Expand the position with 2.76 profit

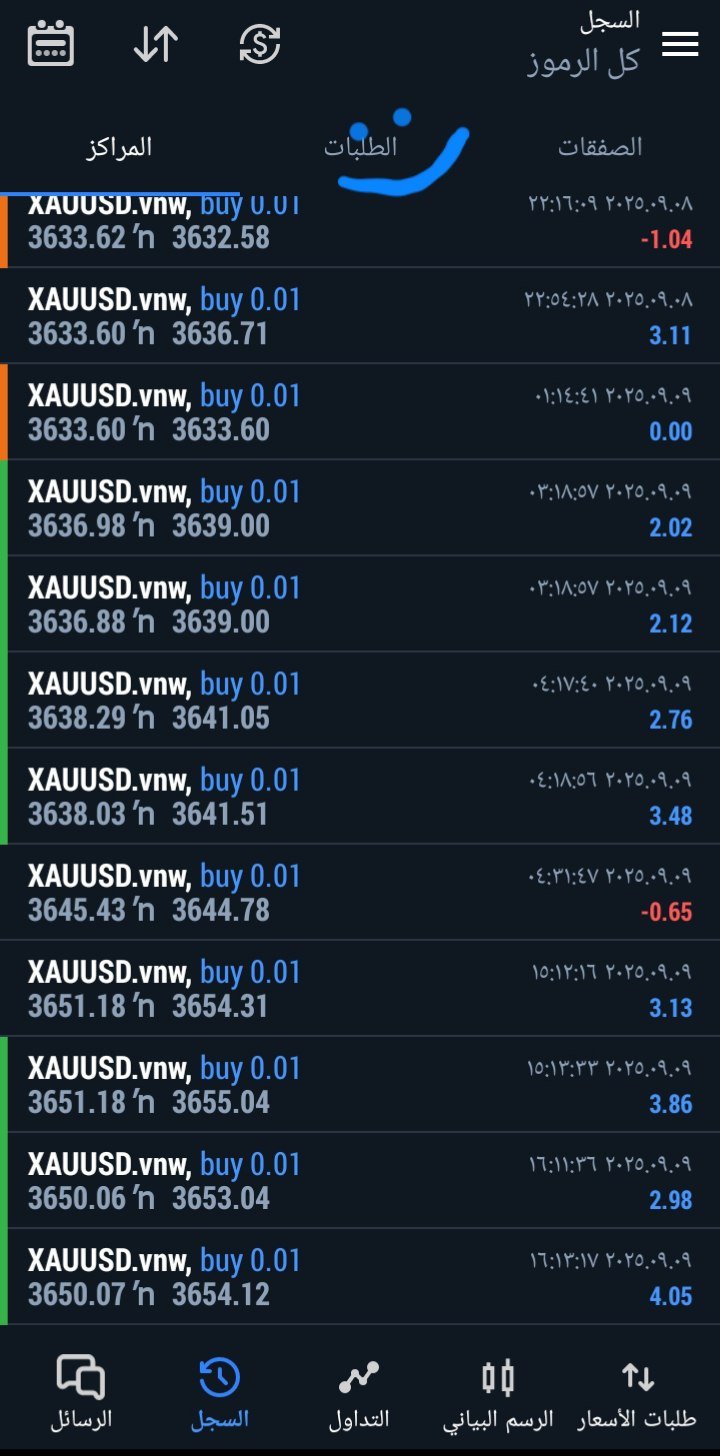[x=360, y=700]
